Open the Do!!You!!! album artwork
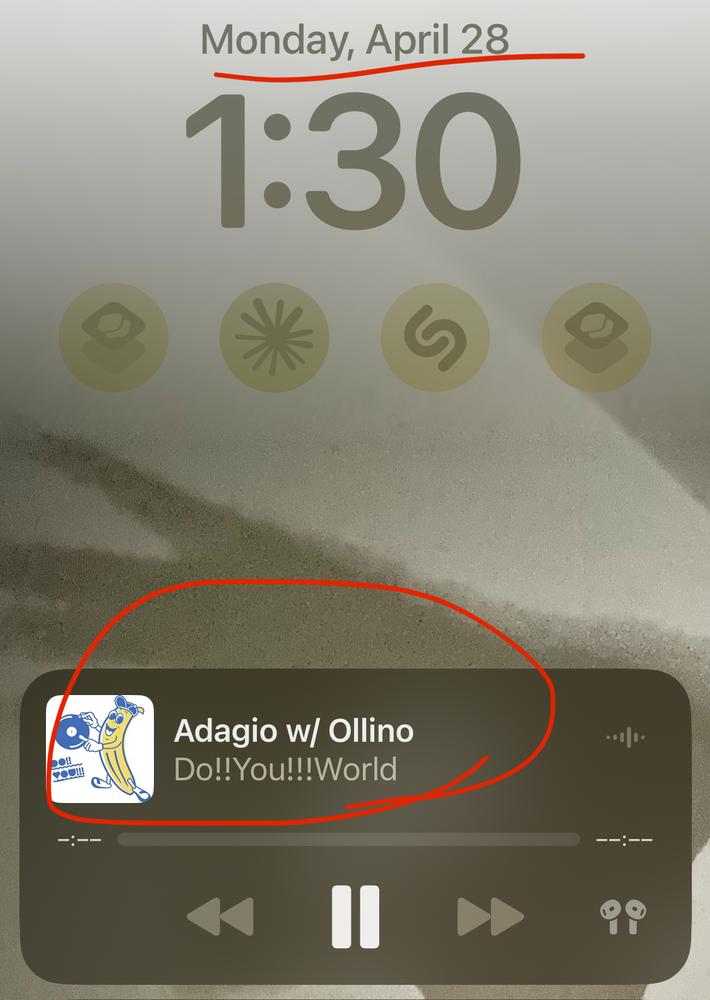The width and height of the screenshot is (710, 1000). click(x=100, y=749)
